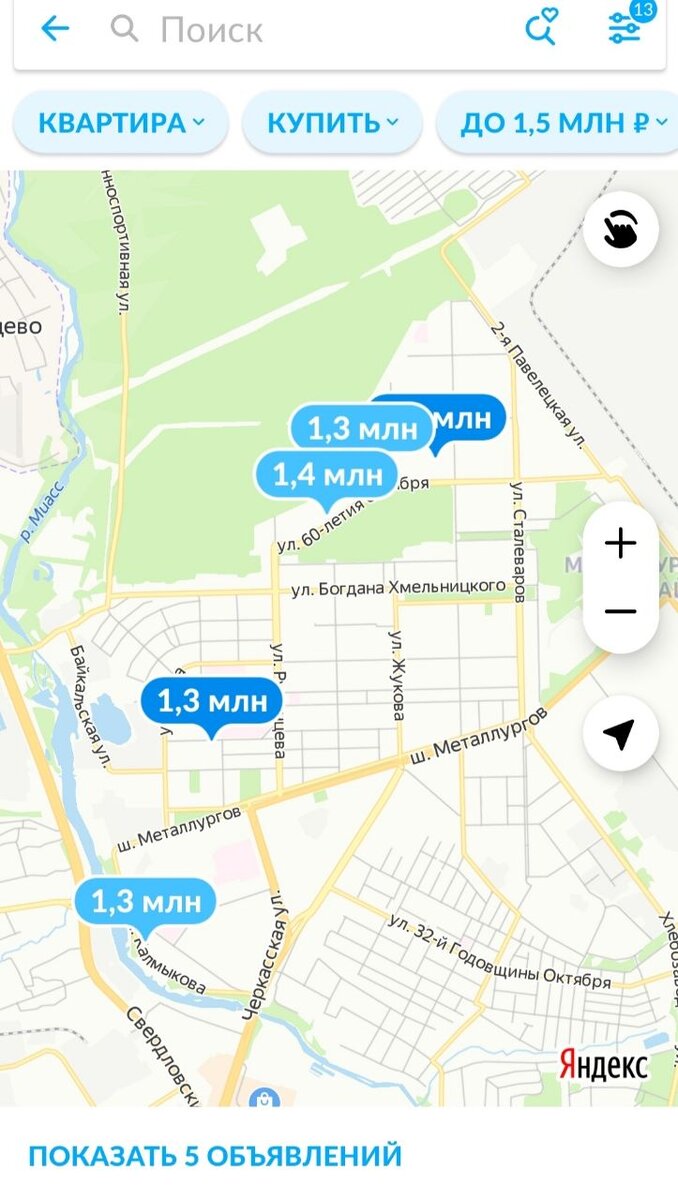Image resolution: width=678 pixels, height=1200 pixels.
Task: Expand the КУПИТЬ dropdown
Action: (x=332, y=123)
